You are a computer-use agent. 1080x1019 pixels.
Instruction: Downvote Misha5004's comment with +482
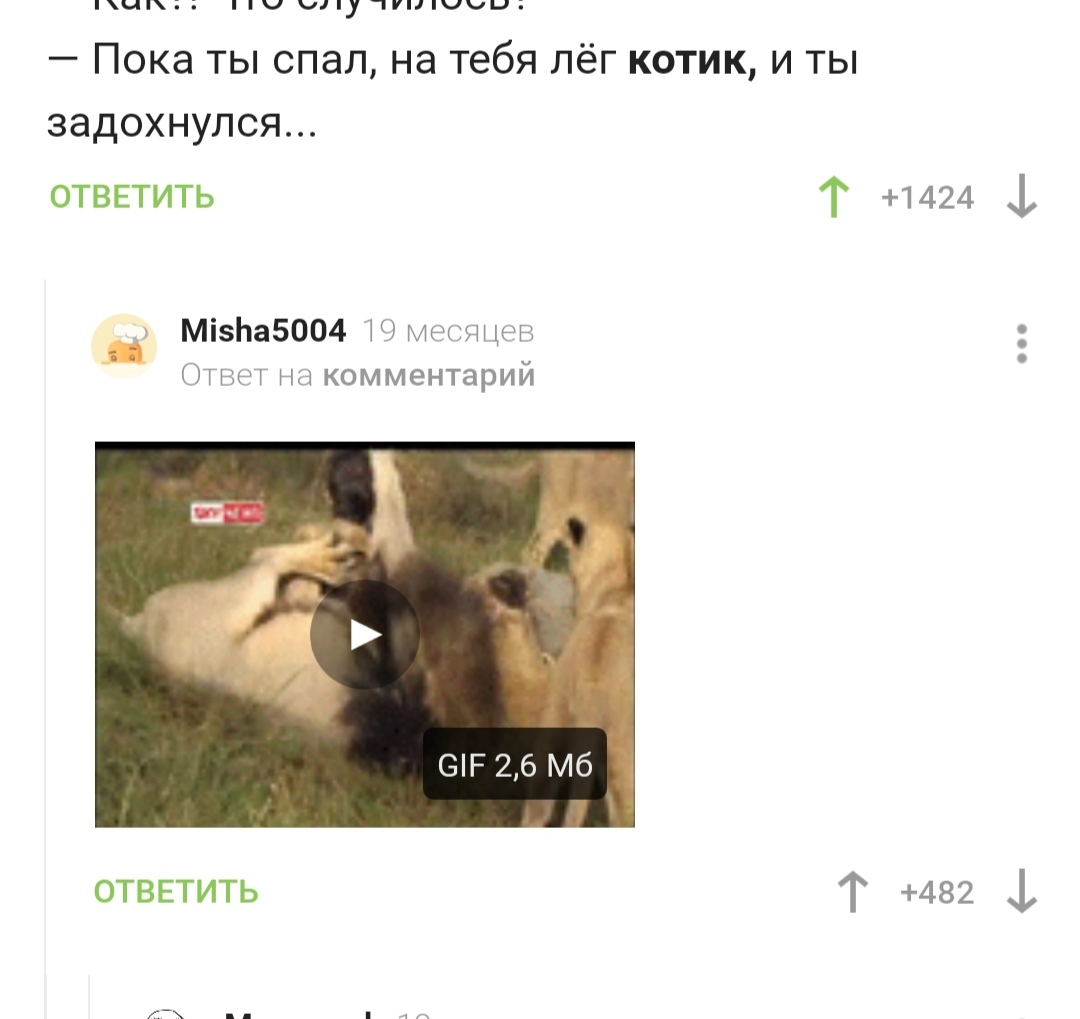click(x=1021, y=891)
